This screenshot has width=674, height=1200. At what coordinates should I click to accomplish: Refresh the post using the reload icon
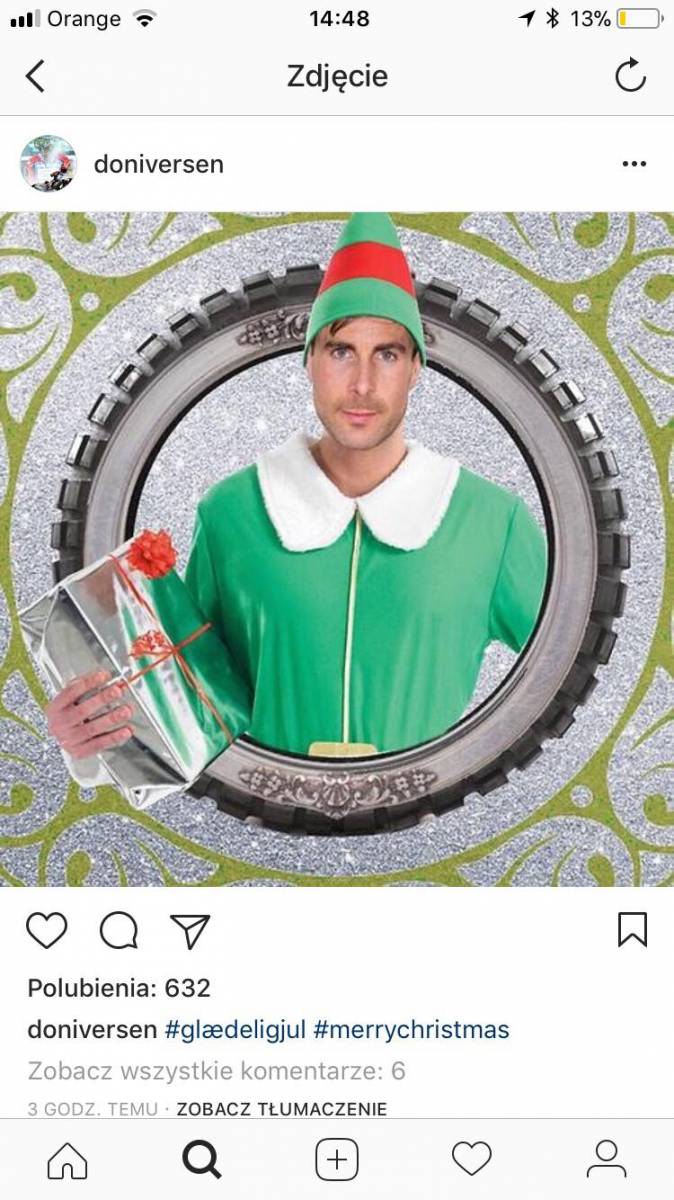tap(630, 76)
